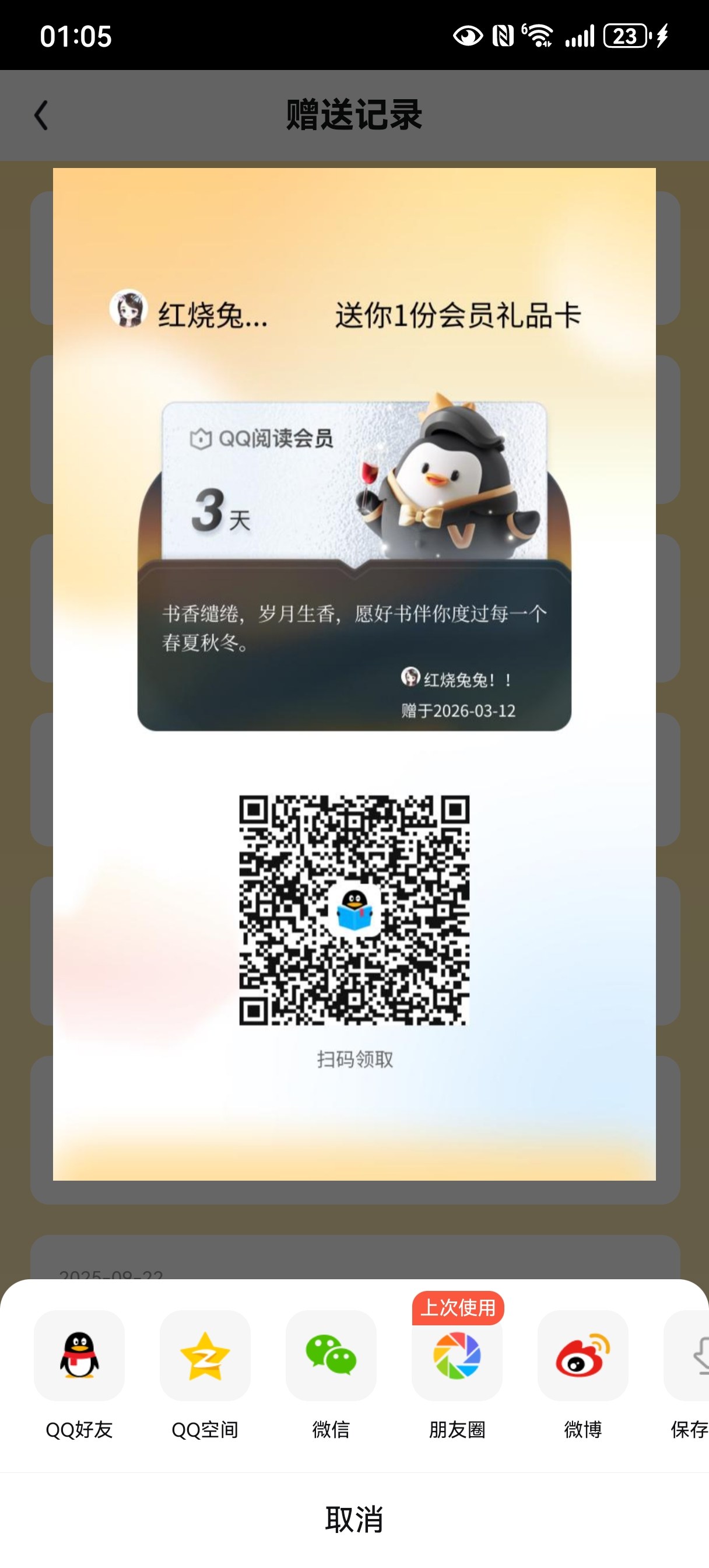Post gift card to 朋友圈
The width and height of the screenshot is (709, 1568).
coord(457,1356)
